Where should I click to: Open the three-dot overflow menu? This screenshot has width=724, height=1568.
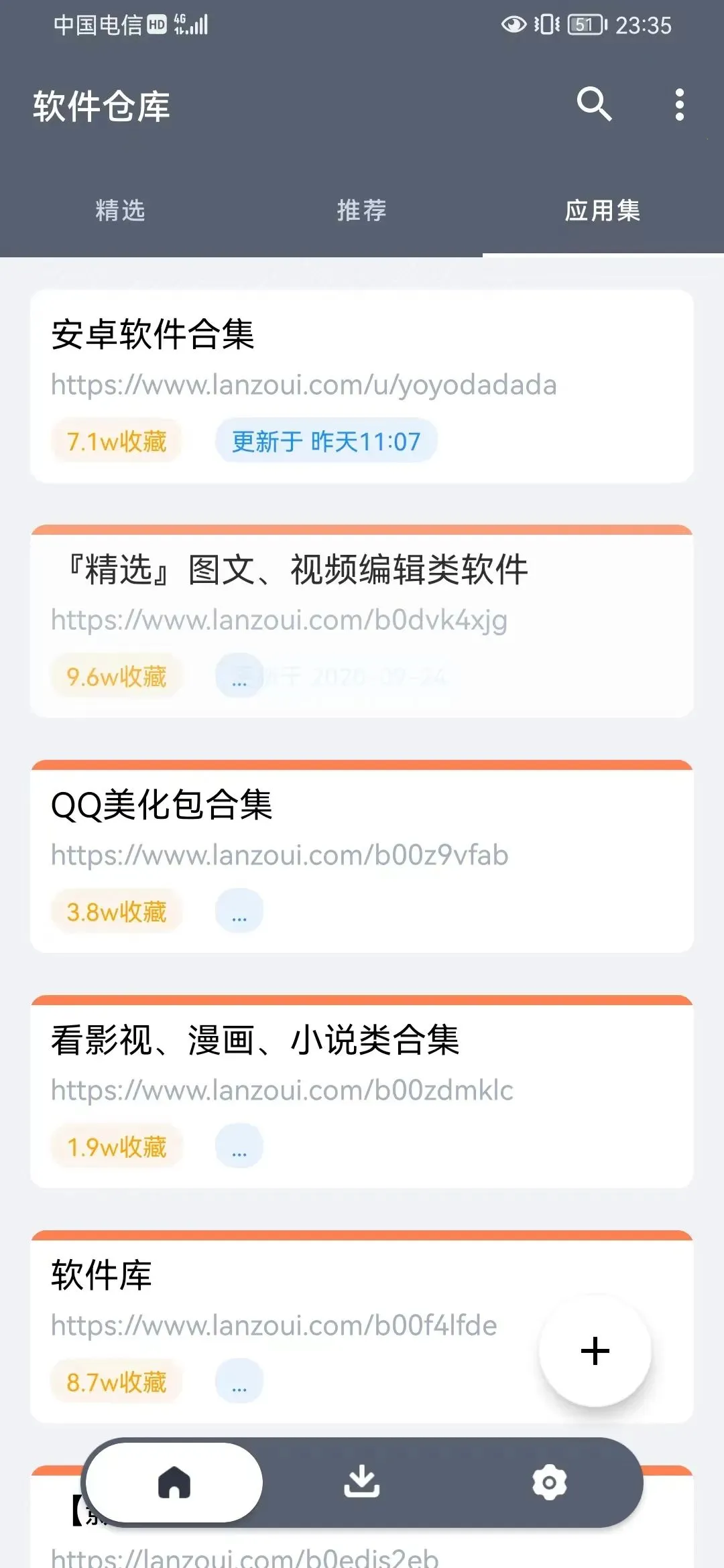click(x=680, y=103)
